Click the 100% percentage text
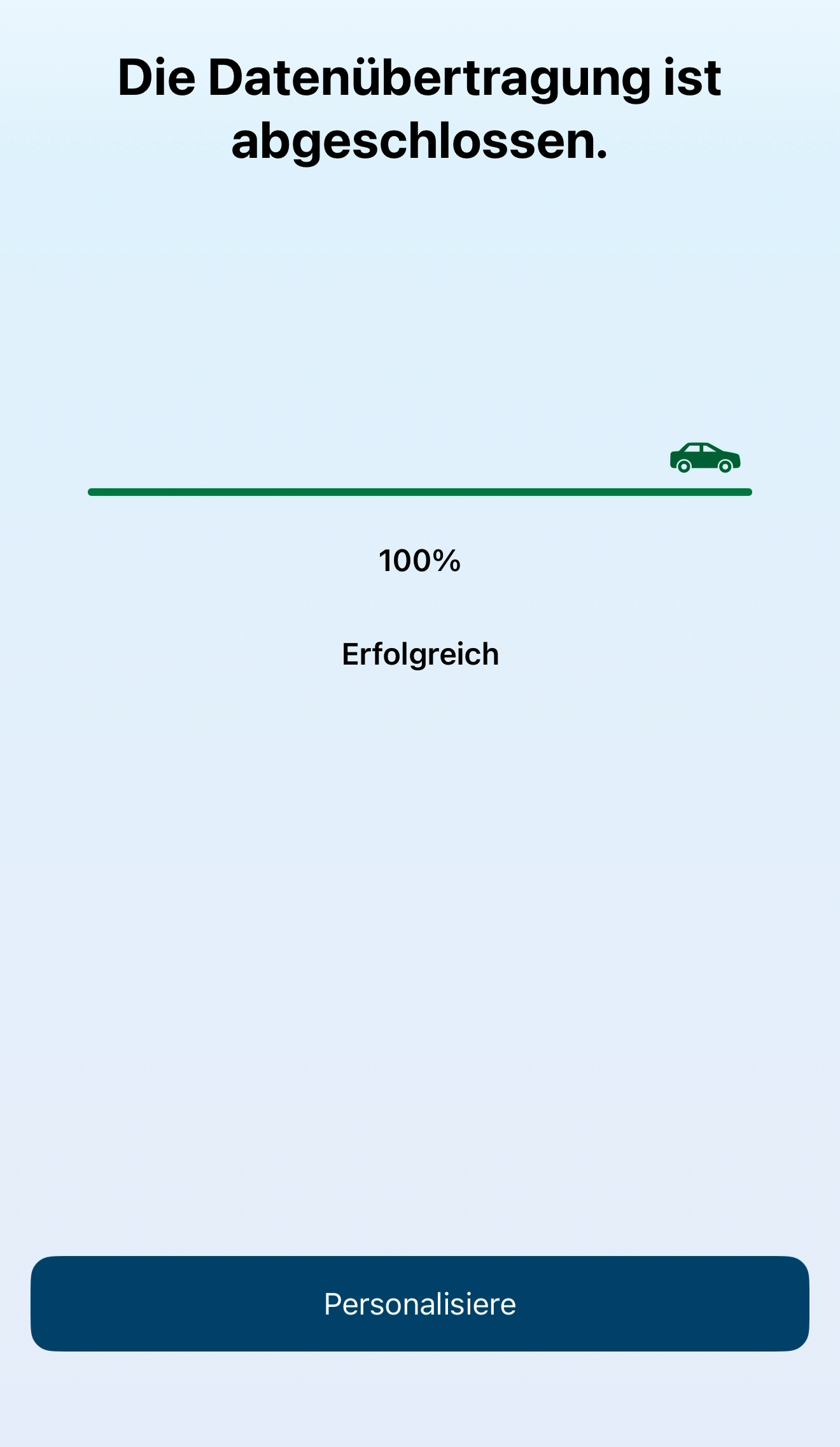Screen dimensions: 840x1447 coord(420,561)
